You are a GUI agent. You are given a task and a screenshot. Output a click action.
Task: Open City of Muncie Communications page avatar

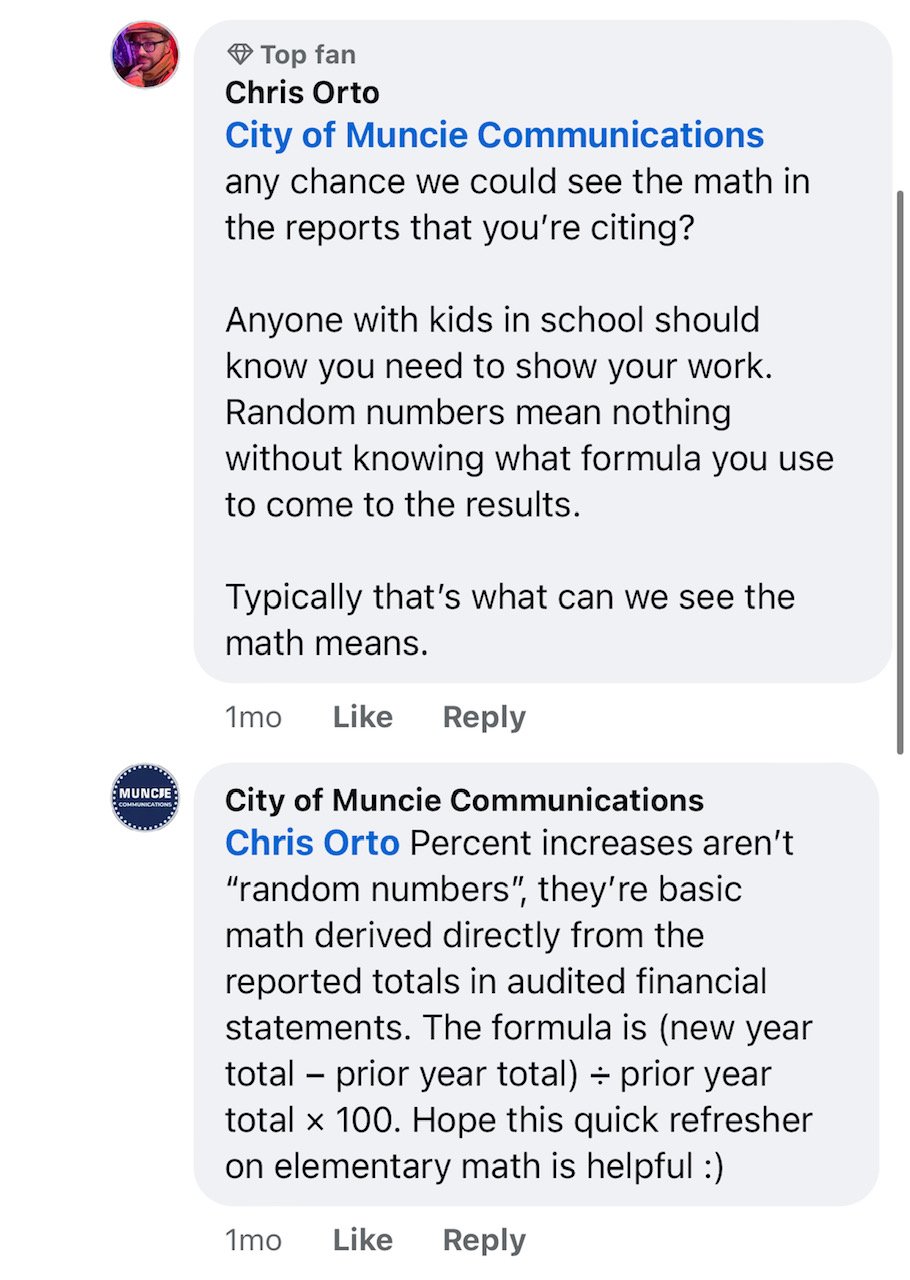pyautogui.click(x=145, y=797)
